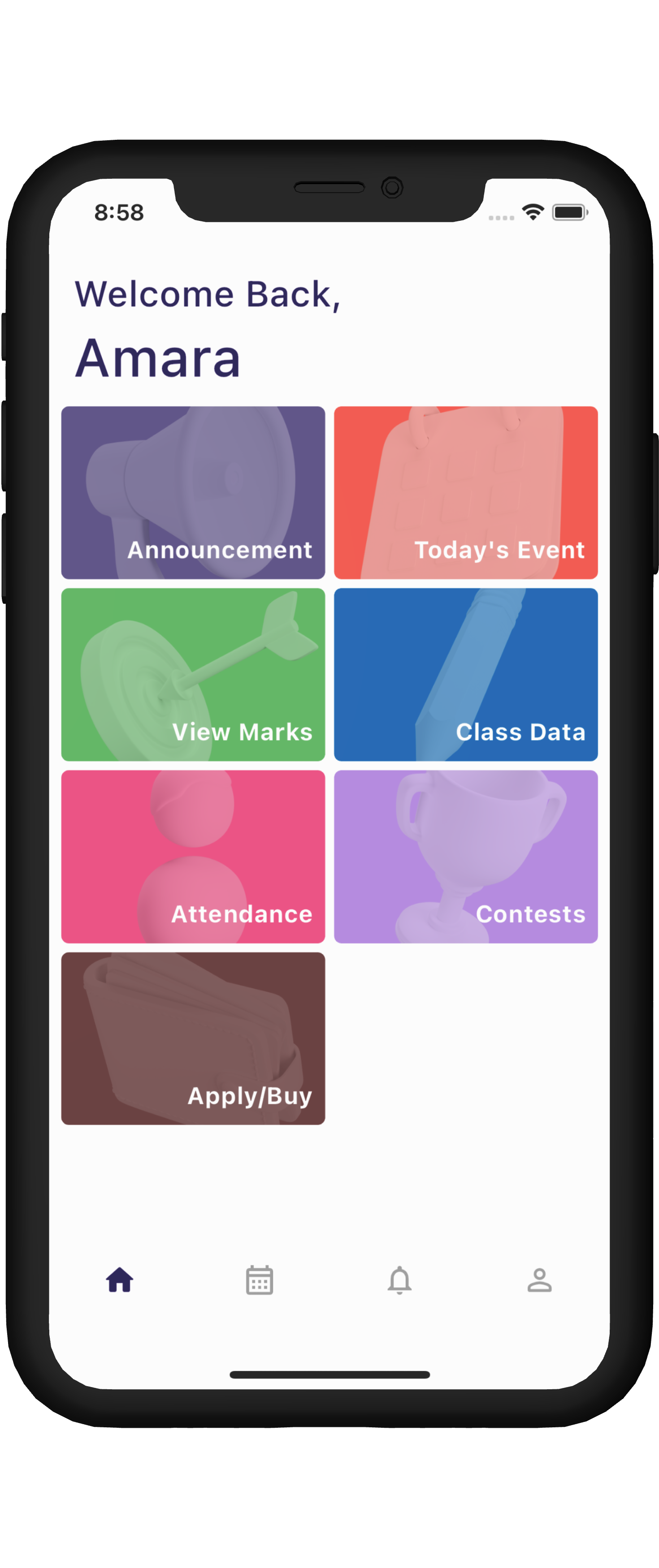Image resolution: width=659 pixels, height=1568 pixels.
Task: Open the notifications bell tab
Action: click(399, 1280)
